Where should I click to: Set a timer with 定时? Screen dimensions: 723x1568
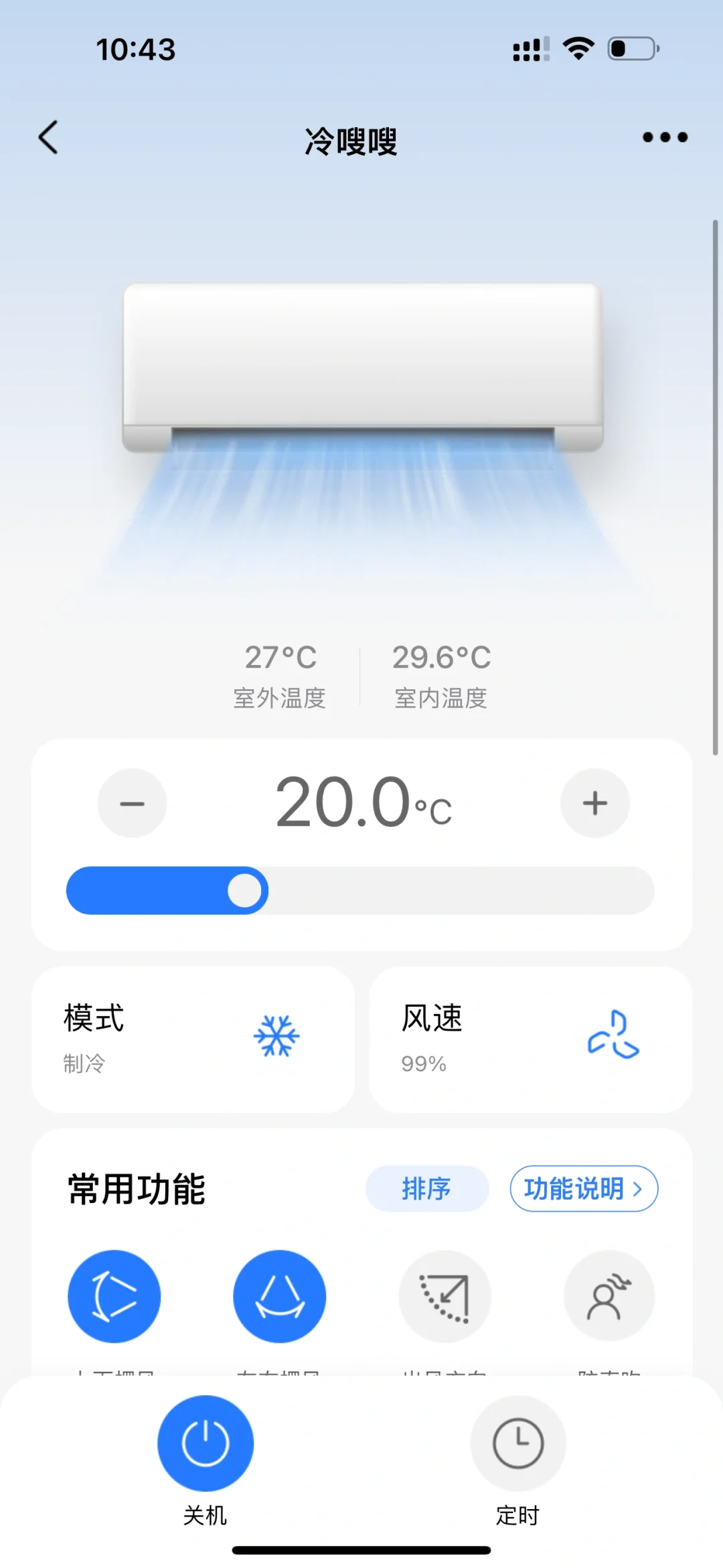[517, 1444]
